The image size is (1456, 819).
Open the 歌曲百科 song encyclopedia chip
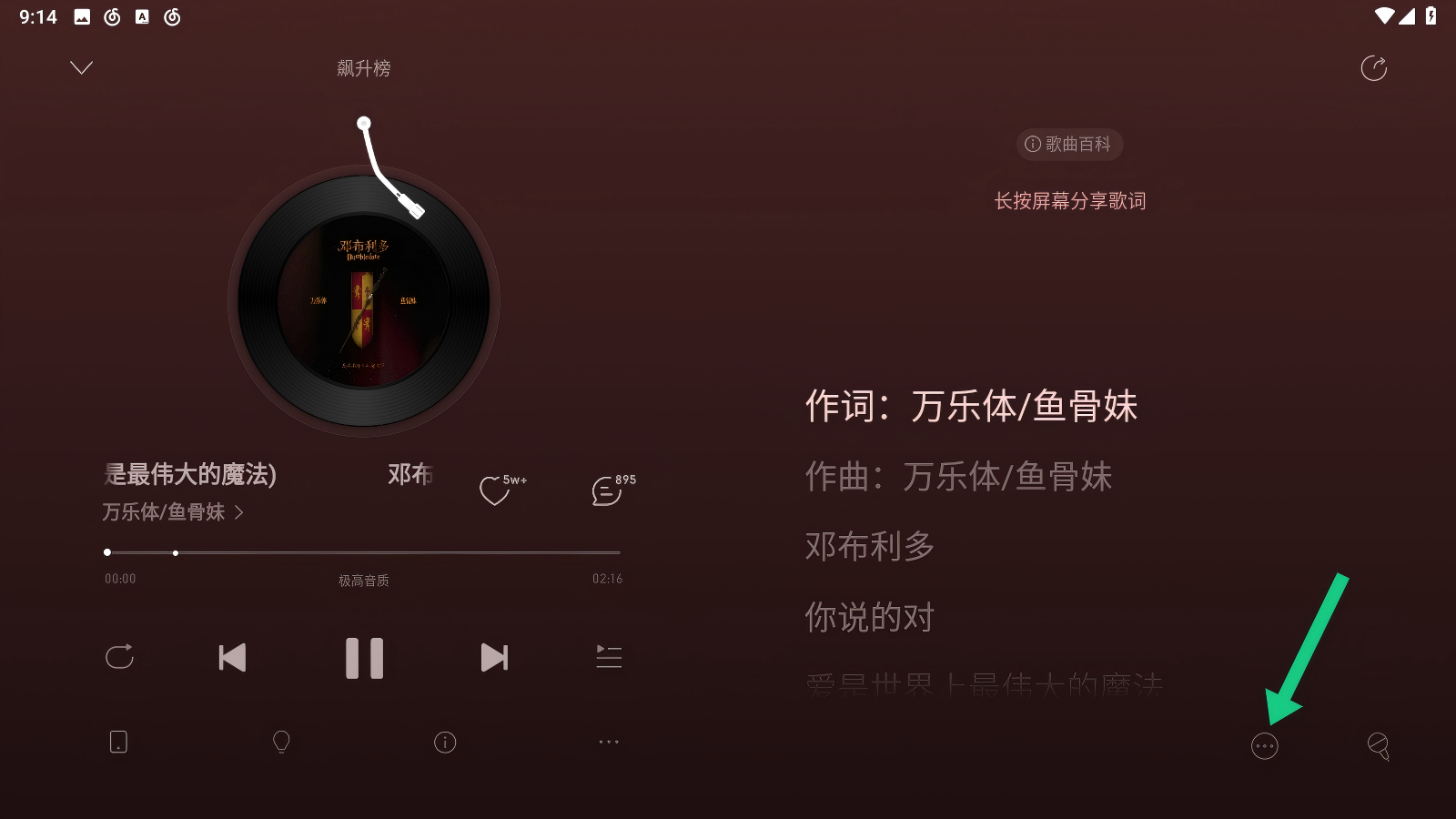1069,144
